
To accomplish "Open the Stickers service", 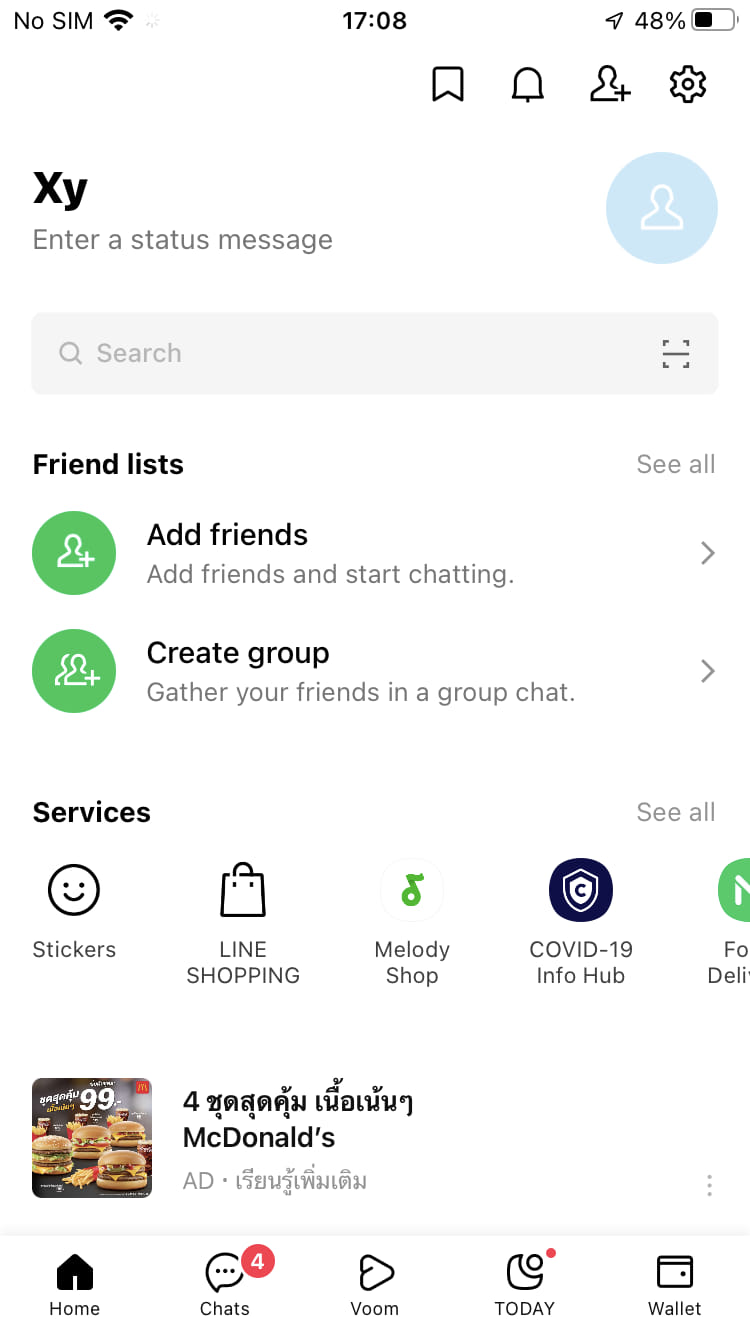I will click(74, 908).
